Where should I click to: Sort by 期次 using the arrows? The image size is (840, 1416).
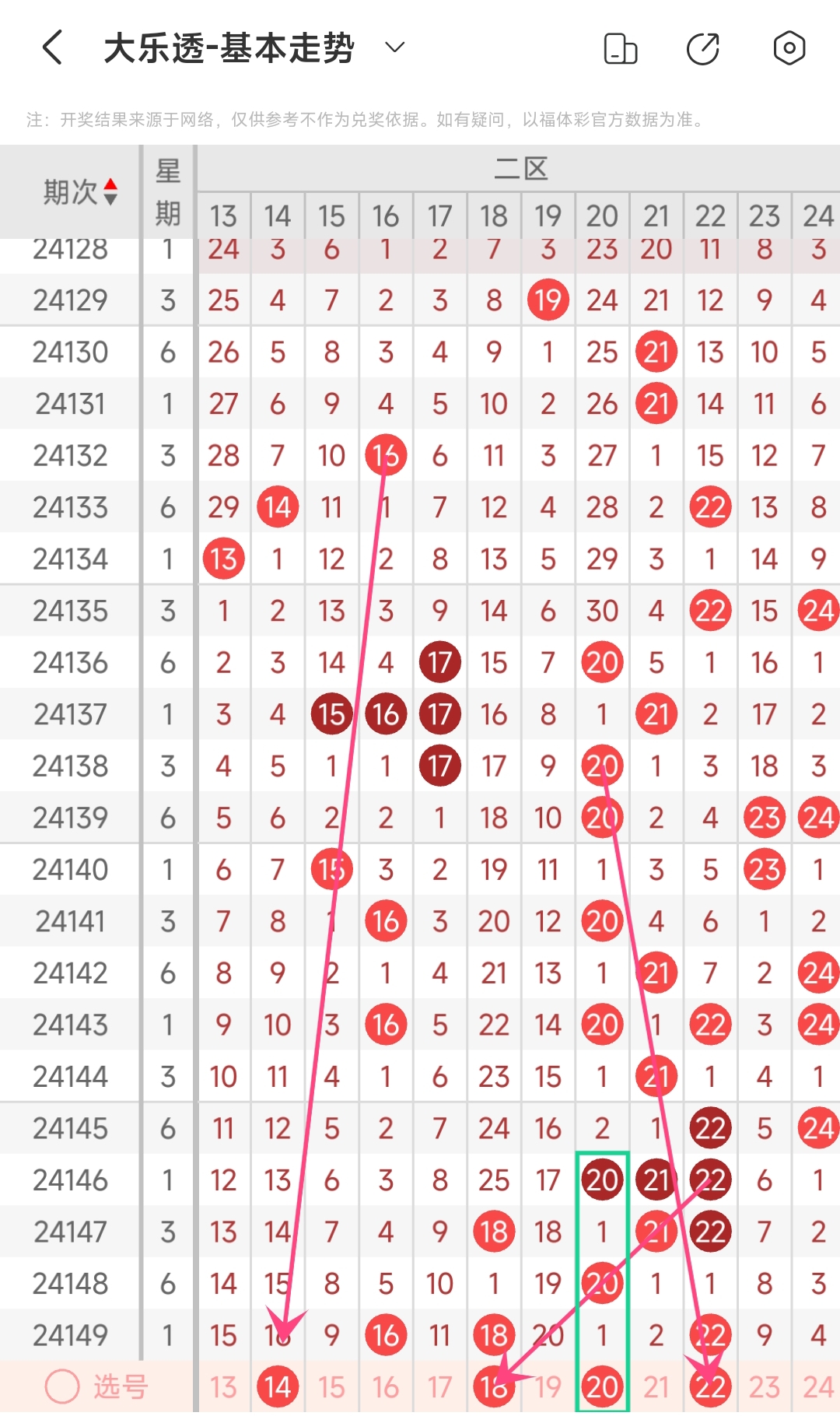point(110,191)
